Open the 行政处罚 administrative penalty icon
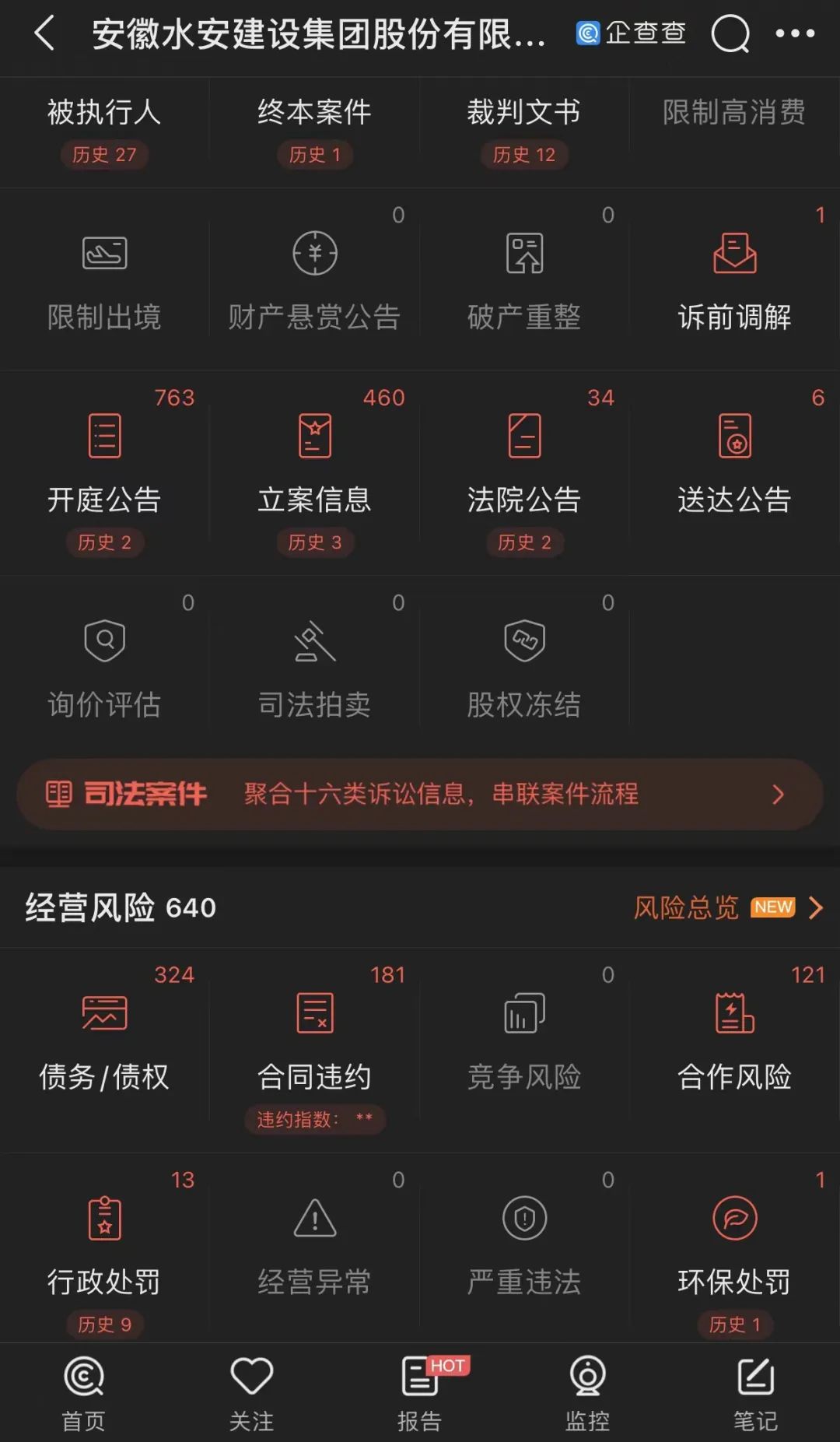 [105, 1245]
